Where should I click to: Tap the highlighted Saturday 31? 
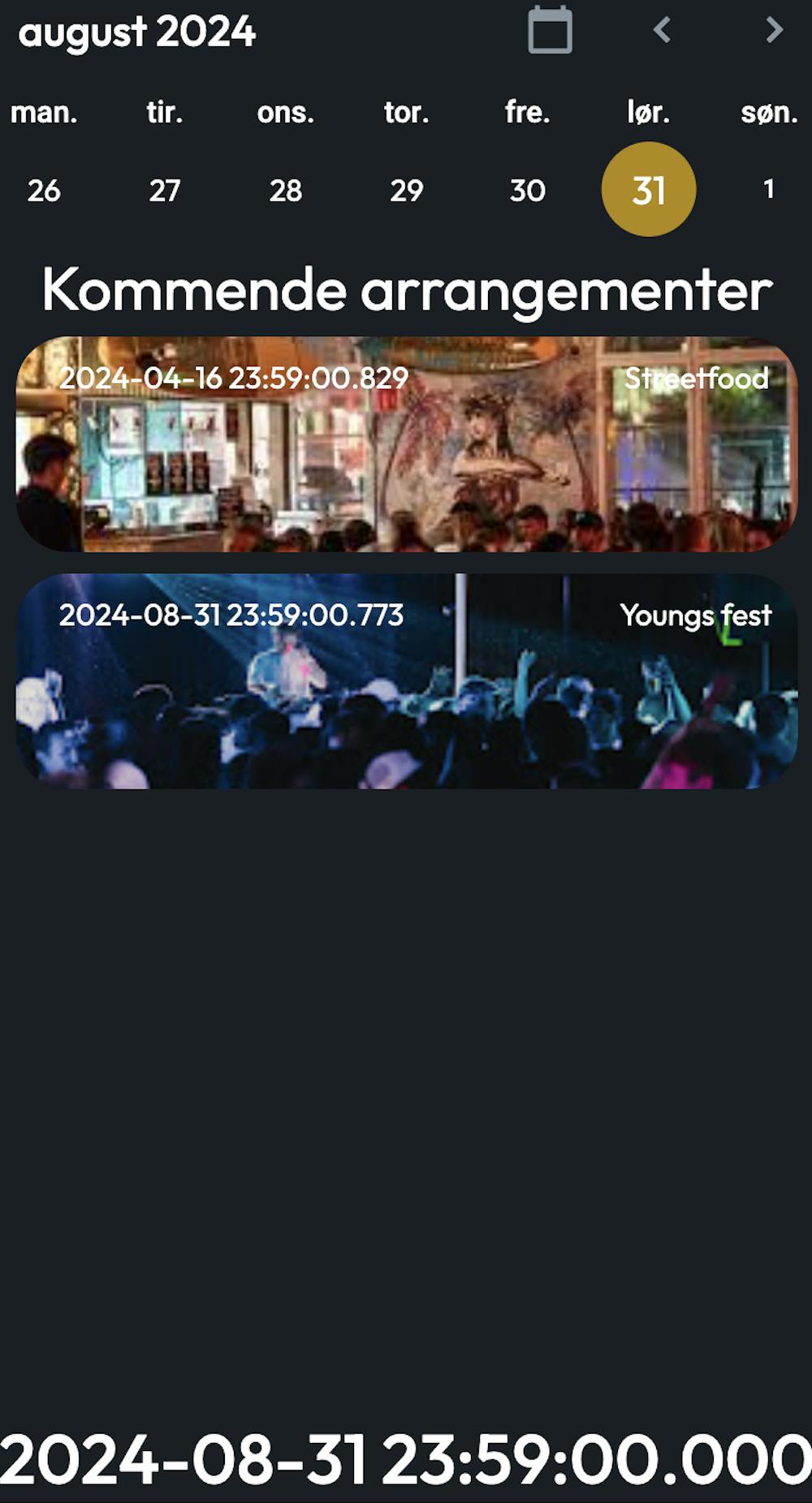648,190
